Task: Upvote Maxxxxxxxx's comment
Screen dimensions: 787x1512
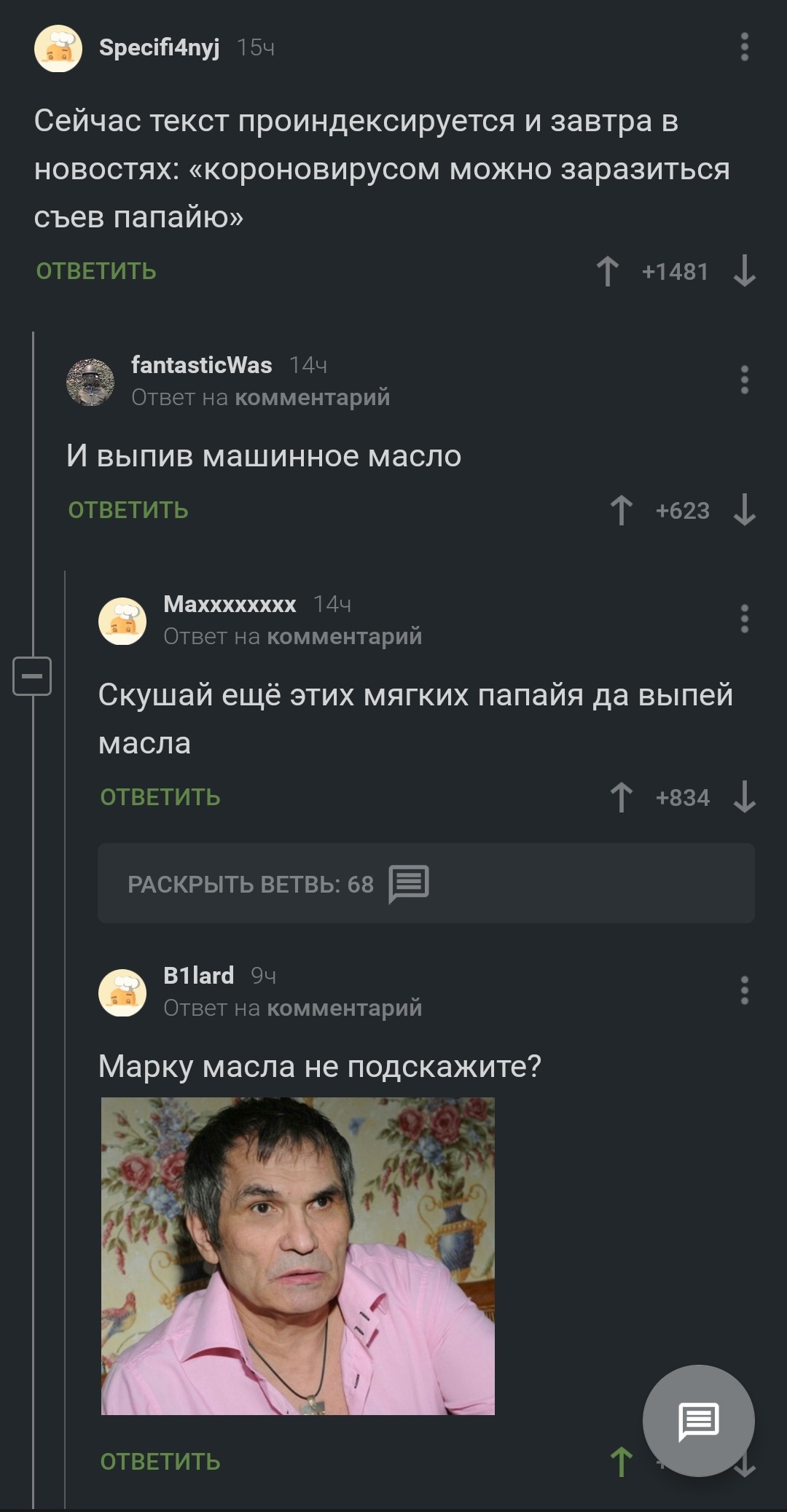Action: pos(621,798)
